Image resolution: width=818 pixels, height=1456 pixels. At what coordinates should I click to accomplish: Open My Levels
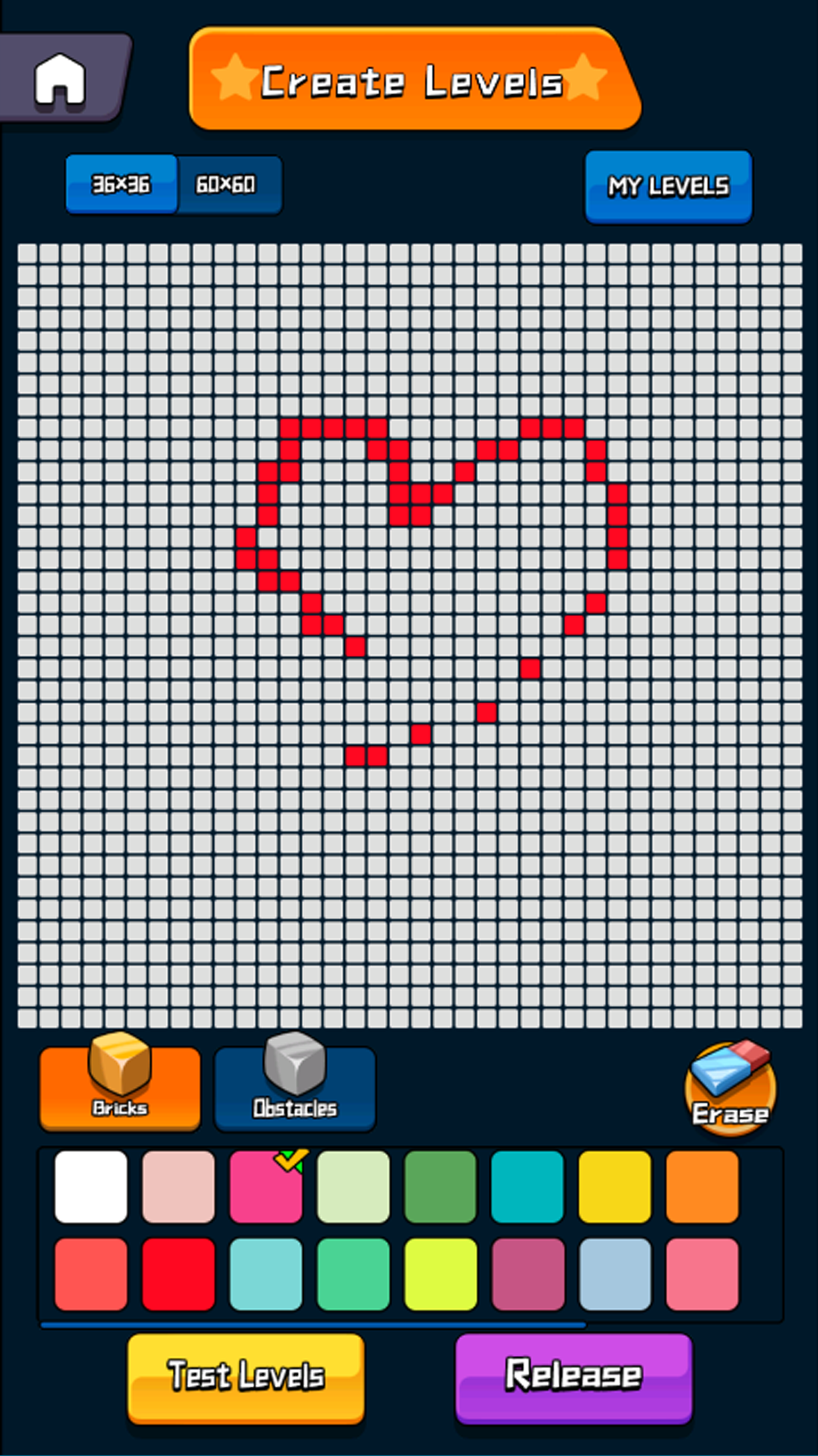[x=668, y=187]
